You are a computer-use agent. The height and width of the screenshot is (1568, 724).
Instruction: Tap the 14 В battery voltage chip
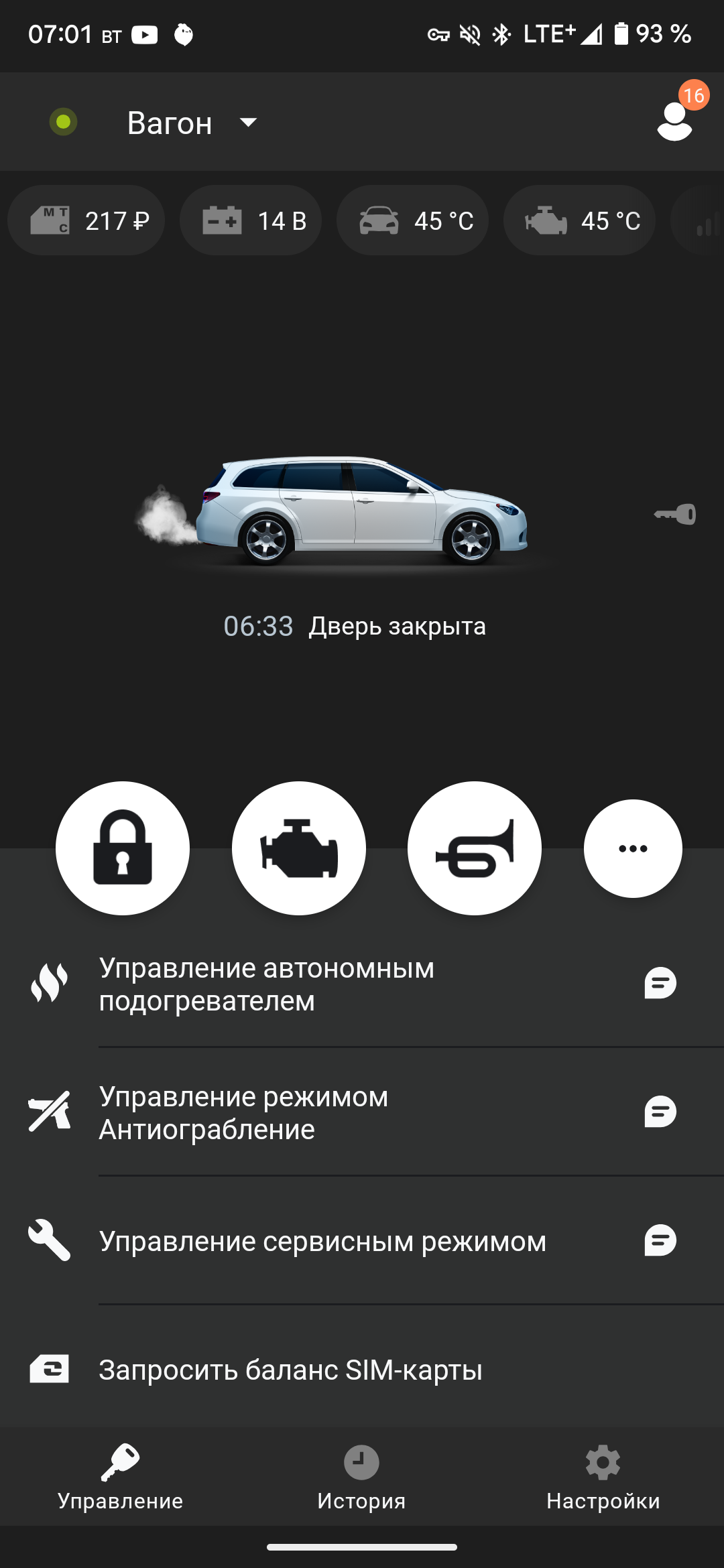(x=251, y=220)
